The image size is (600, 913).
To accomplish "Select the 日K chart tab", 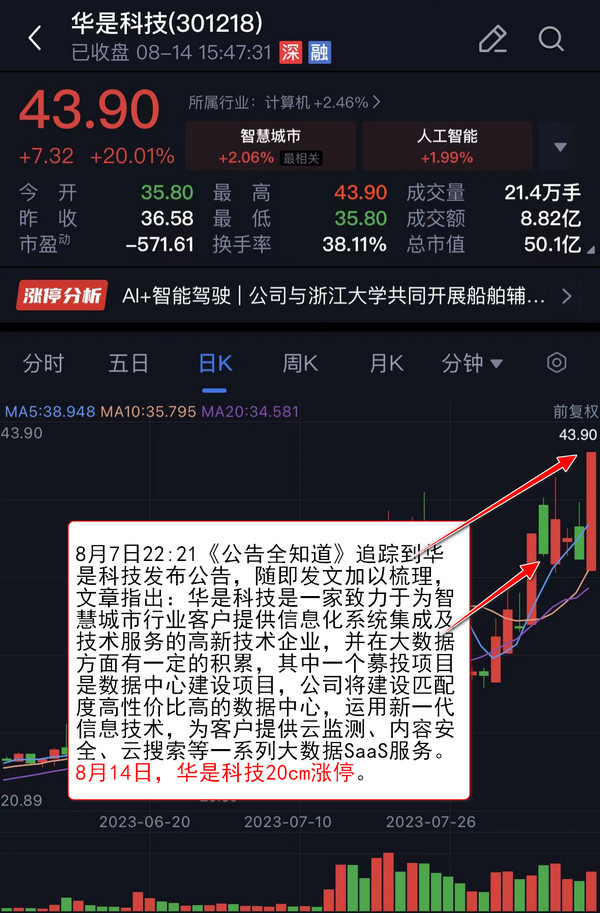I will tap(215, 363).
